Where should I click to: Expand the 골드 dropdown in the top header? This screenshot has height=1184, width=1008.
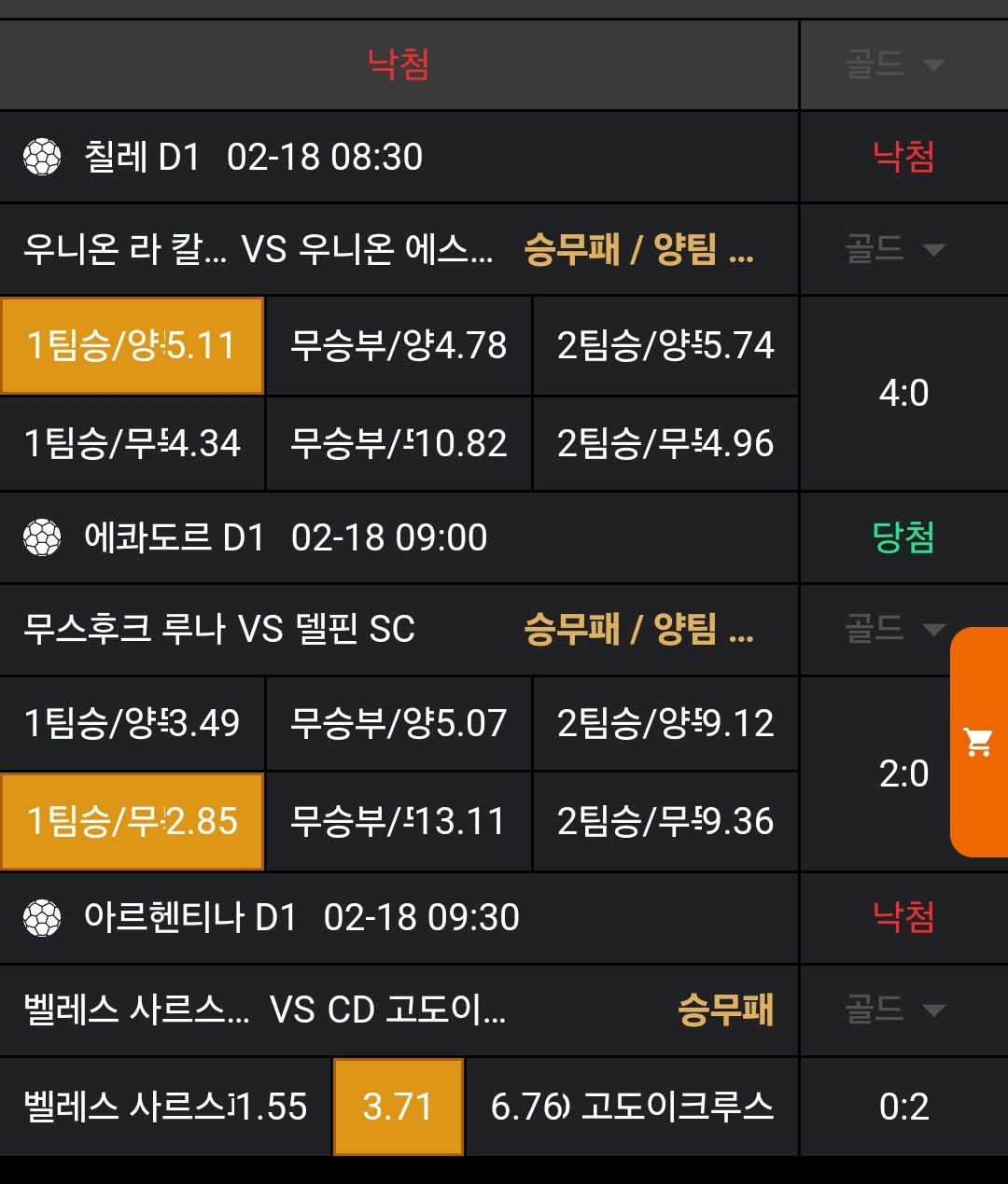pos(895,64)
